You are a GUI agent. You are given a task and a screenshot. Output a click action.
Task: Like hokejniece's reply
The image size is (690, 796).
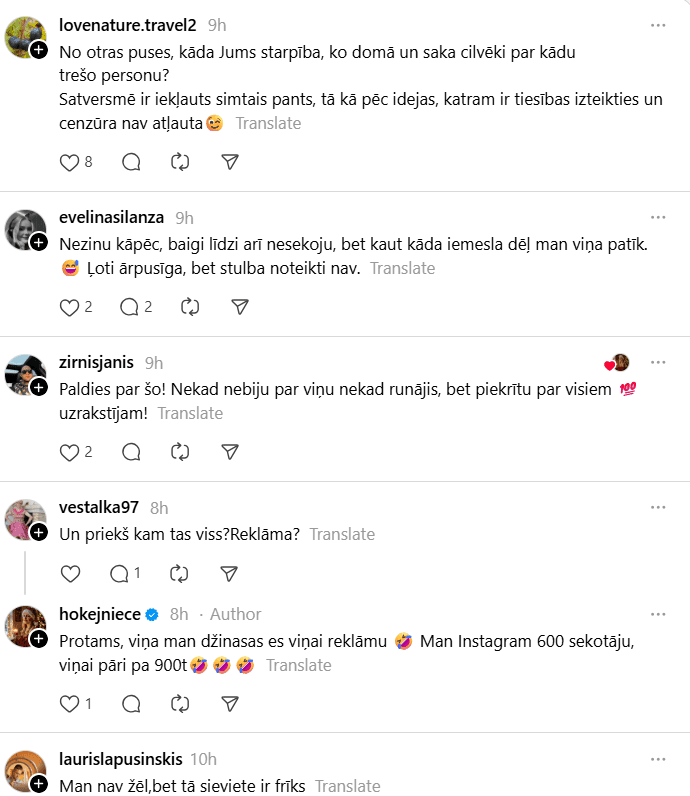click(70, 704)
